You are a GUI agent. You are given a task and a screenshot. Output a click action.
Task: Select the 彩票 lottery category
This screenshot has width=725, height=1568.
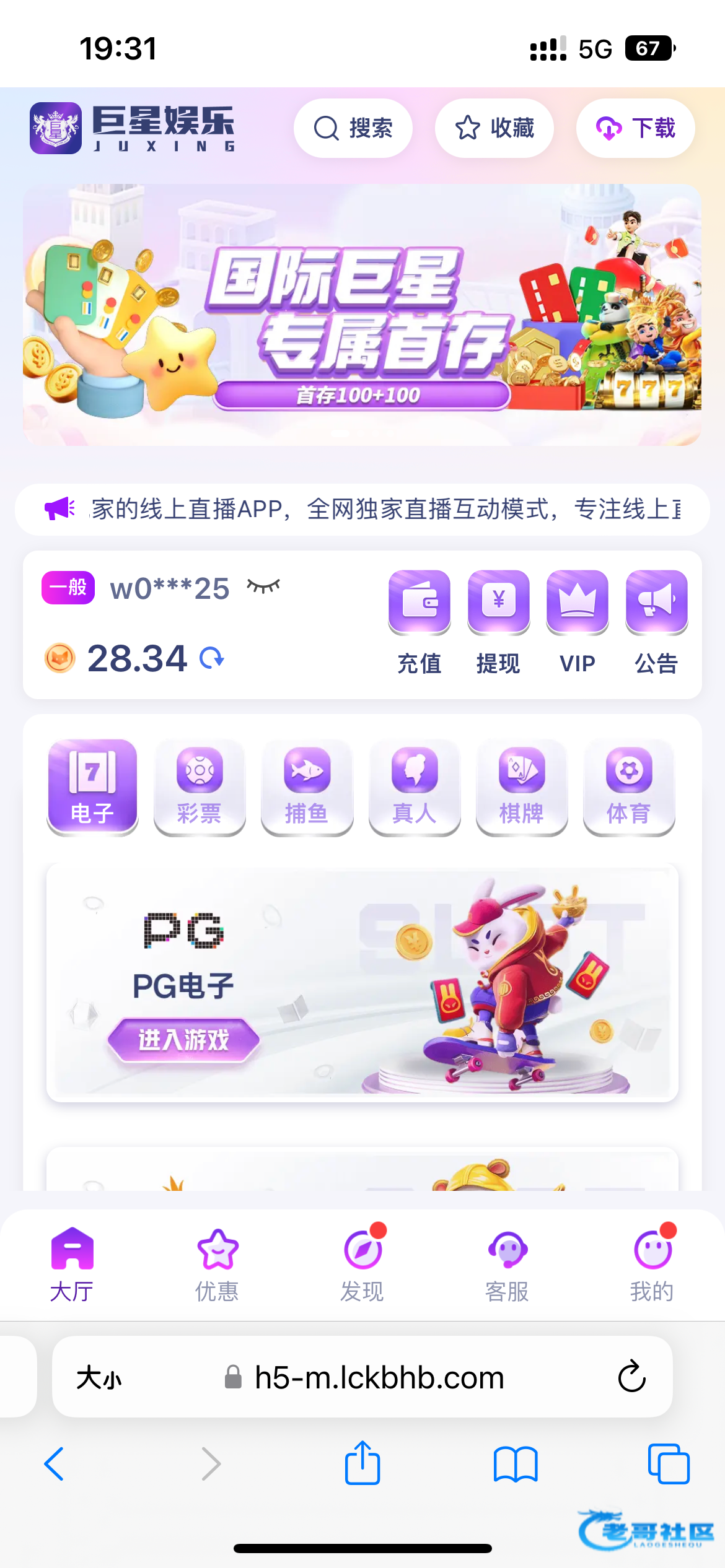point(200,786)
